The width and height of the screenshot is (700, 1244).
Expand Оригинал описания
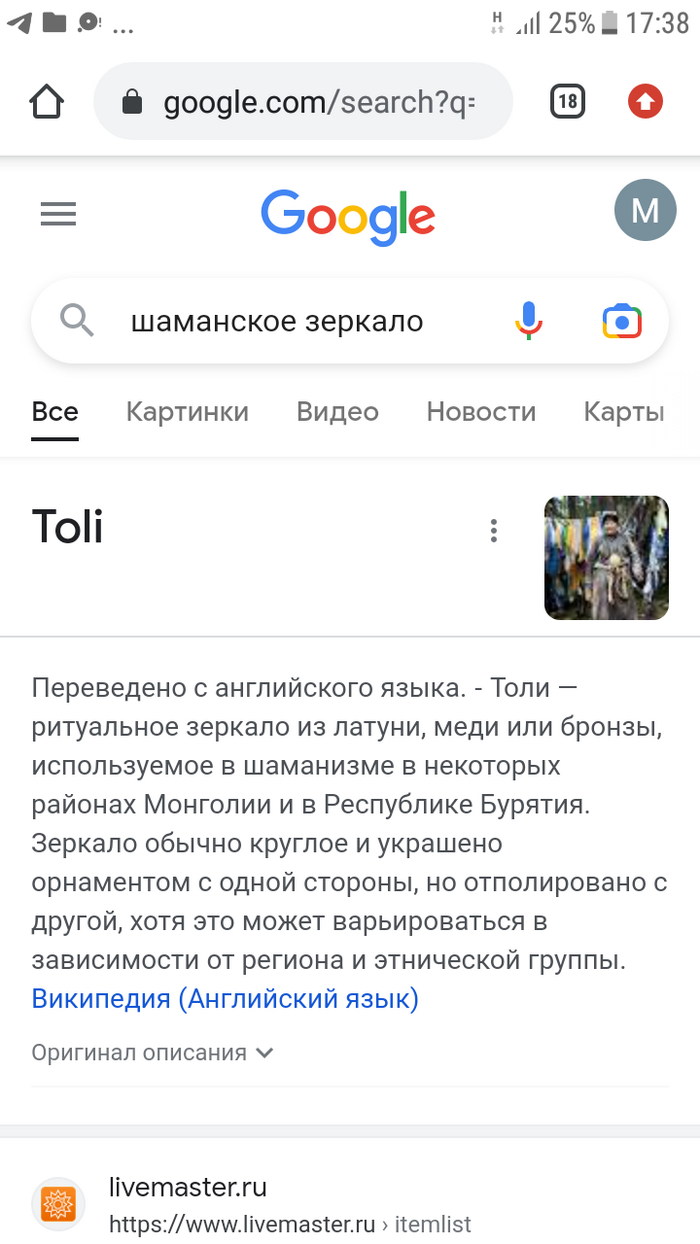153,1052
